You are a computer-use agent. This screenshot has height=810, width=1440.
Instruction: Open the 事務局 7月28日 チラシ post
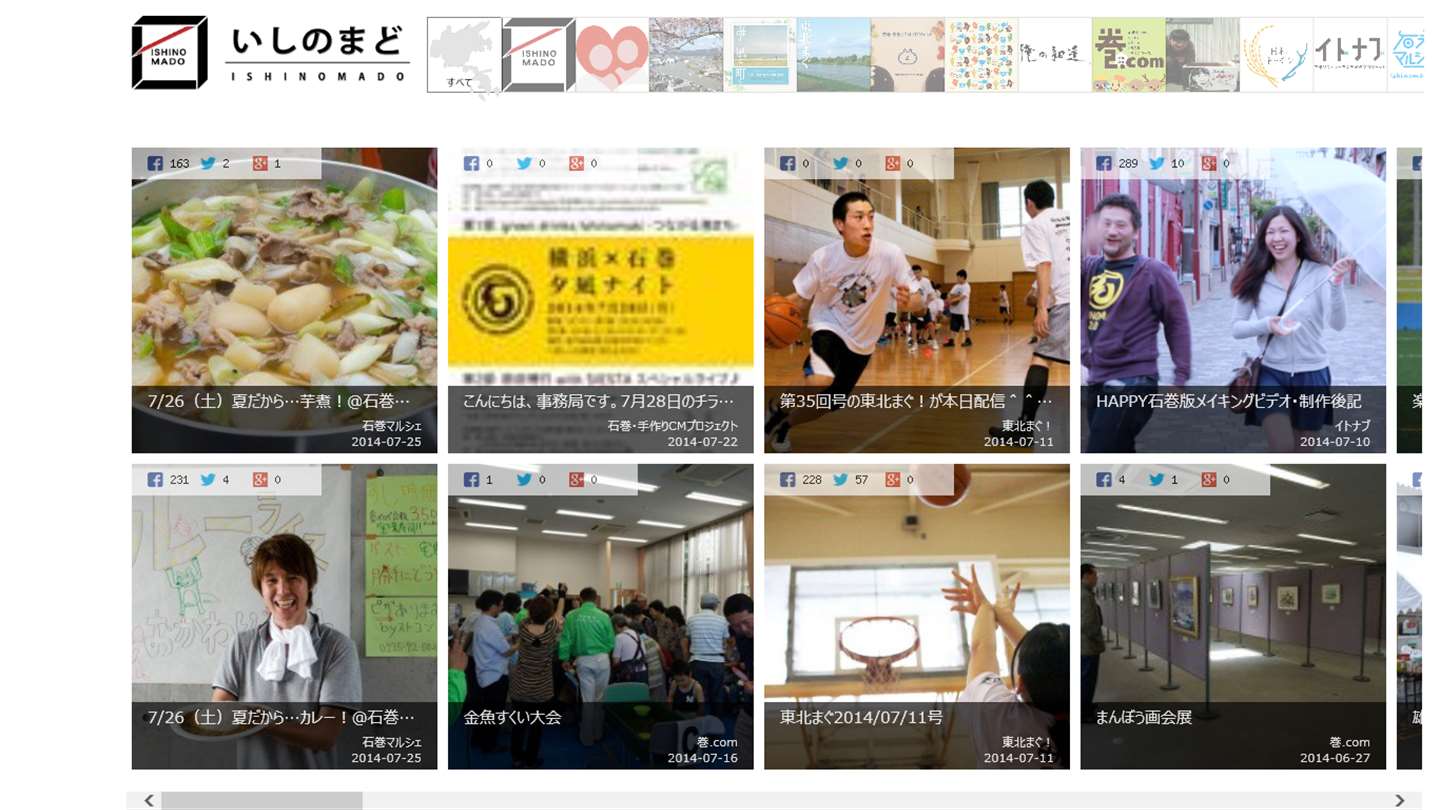pyautogui.click(x=600, y=300)
